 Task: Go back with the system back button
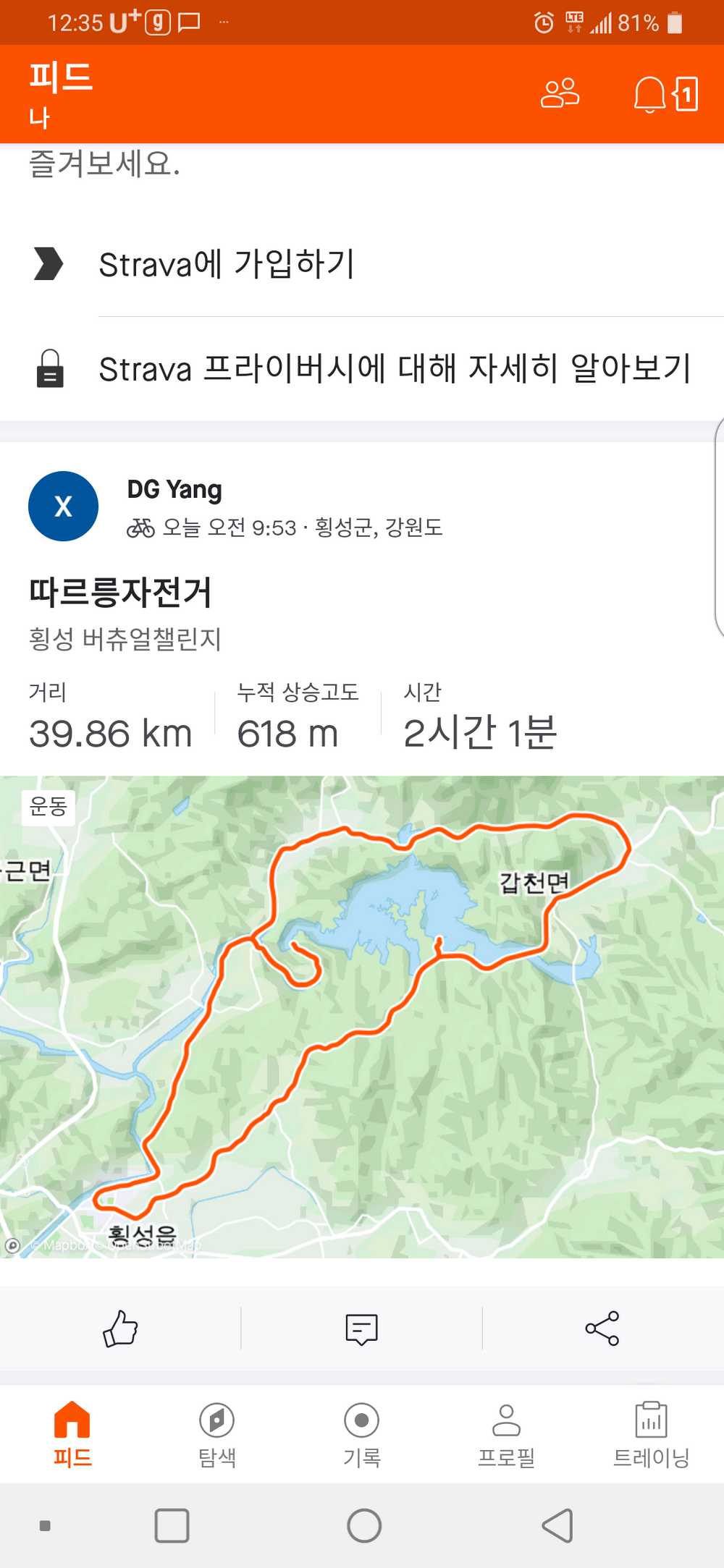tap(557, 1526)
